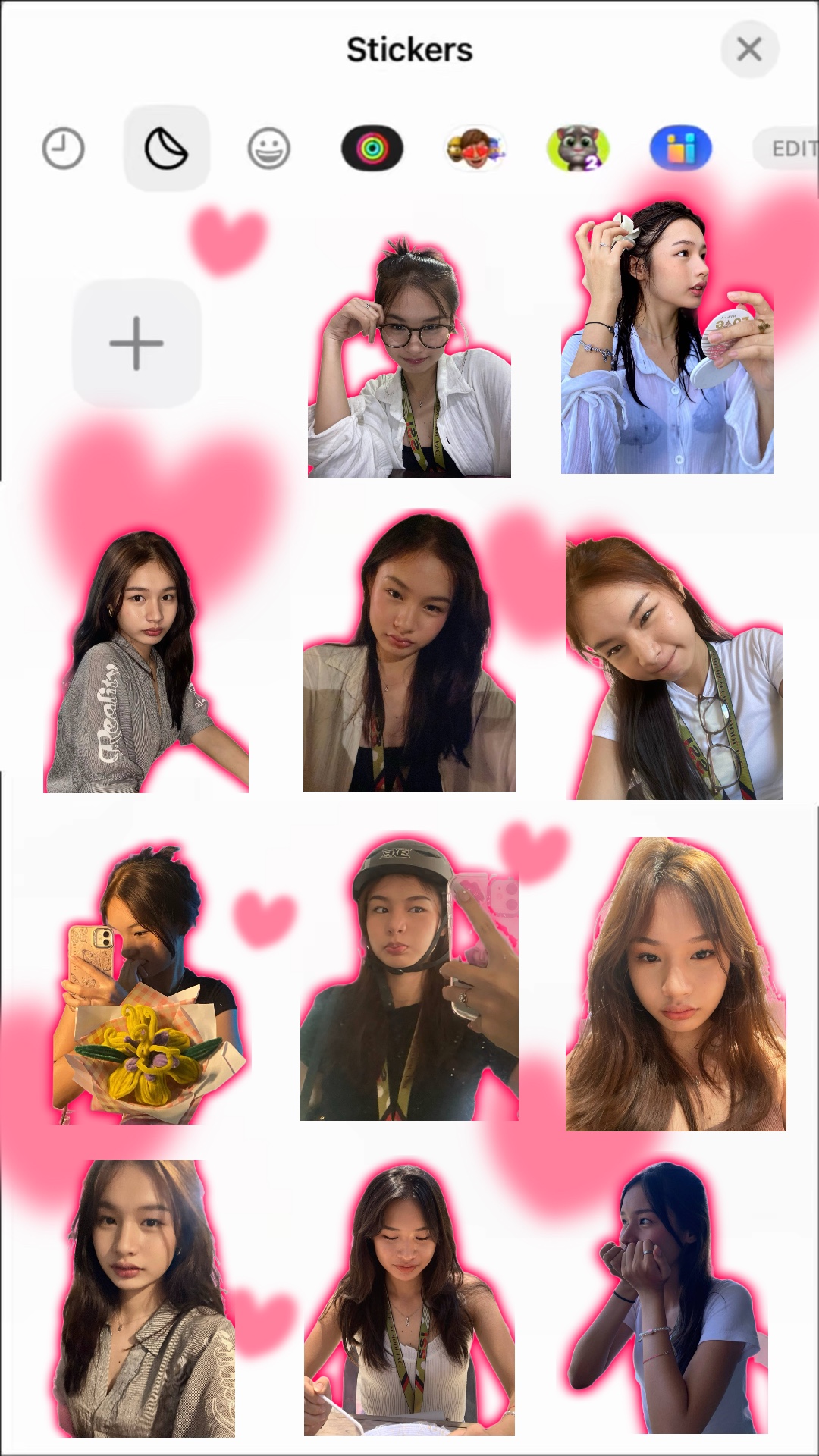Switch to the emoji smiley tab
Viewport: 819px width, 1456px height.
coord(269,149)
